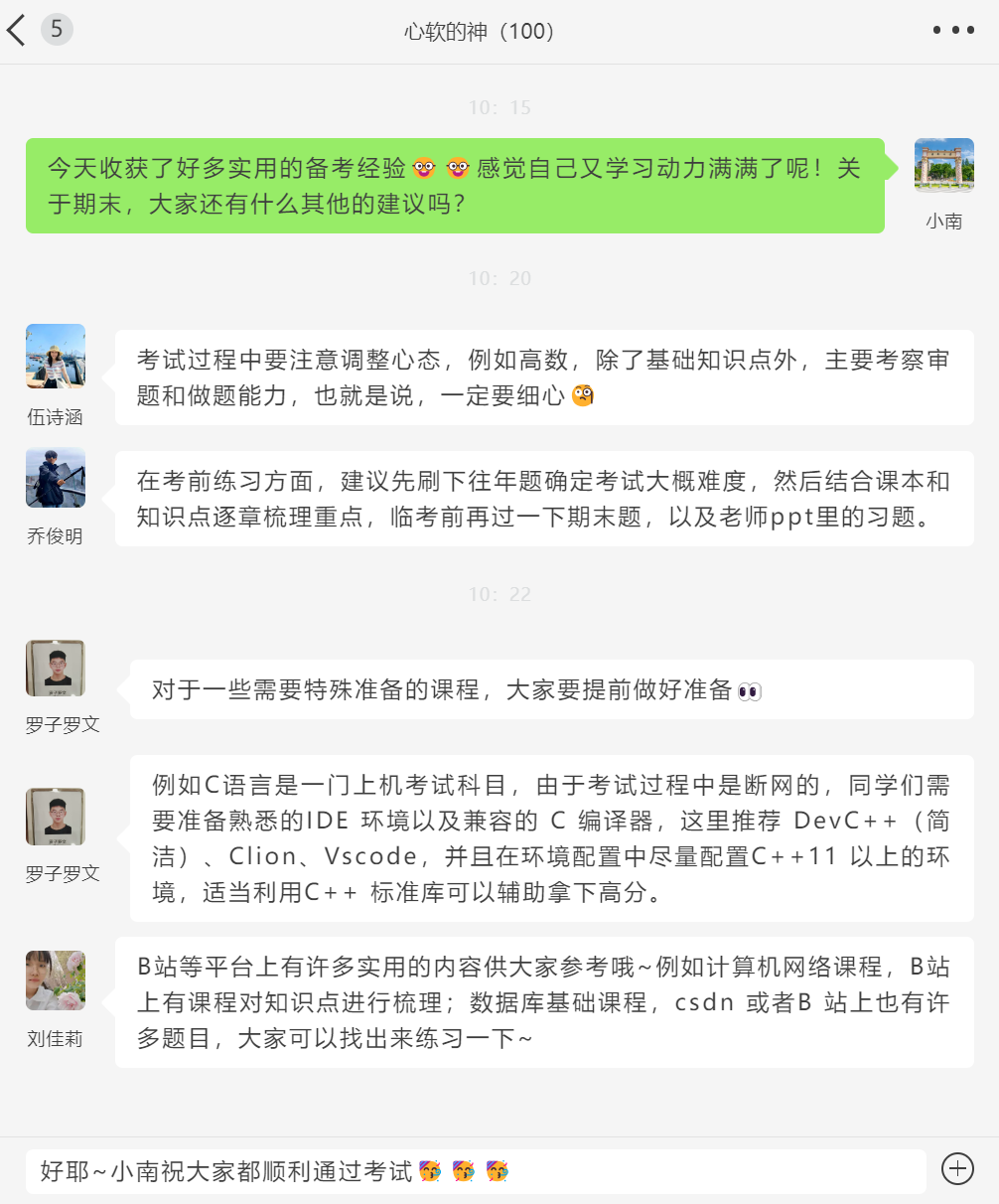The image size is (999, 1204).
Task: Open 刘佳莉's profile avatar
Action: pos(56,980)
